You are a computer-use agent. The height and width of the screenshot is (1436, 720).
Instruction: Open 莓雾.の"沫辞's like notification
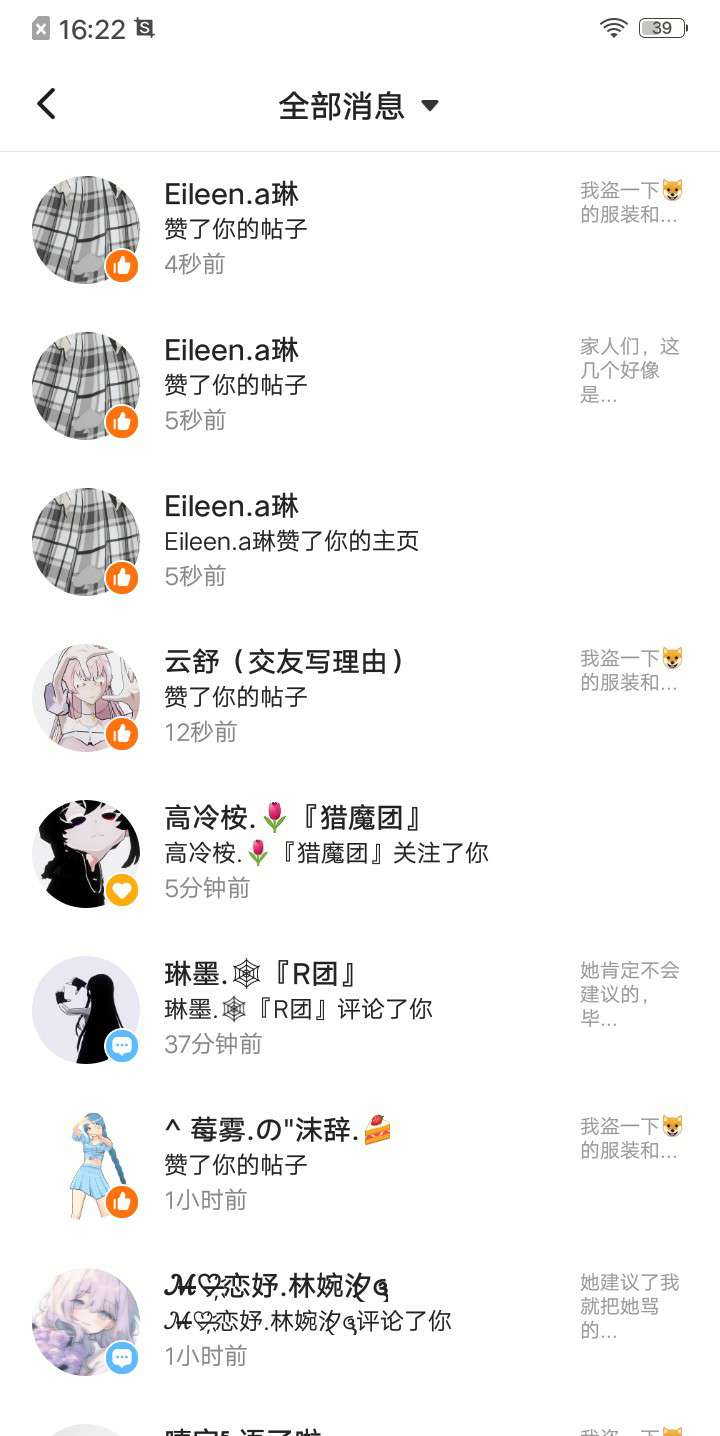(x=340, y=1164)
